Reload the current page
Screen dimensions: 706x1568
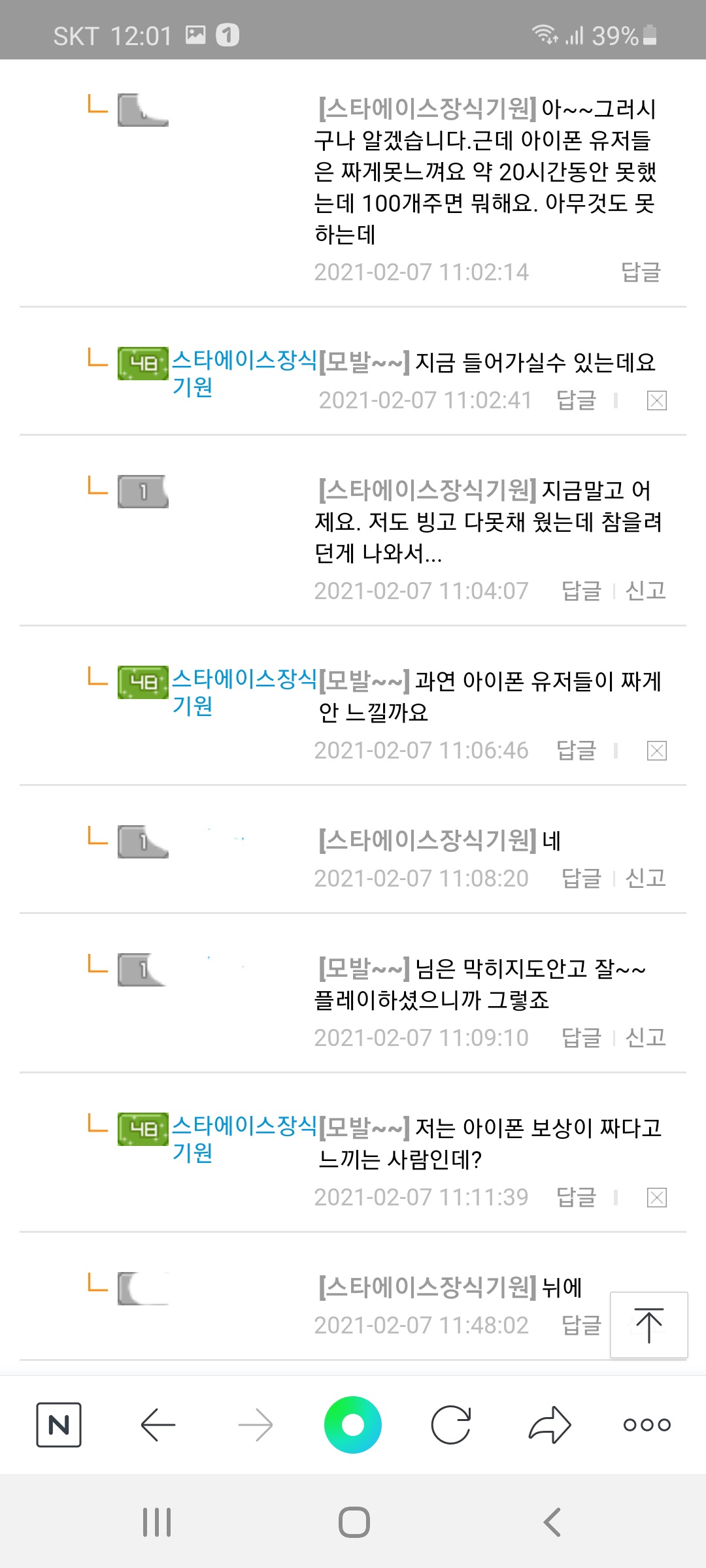click(451, 1424)
